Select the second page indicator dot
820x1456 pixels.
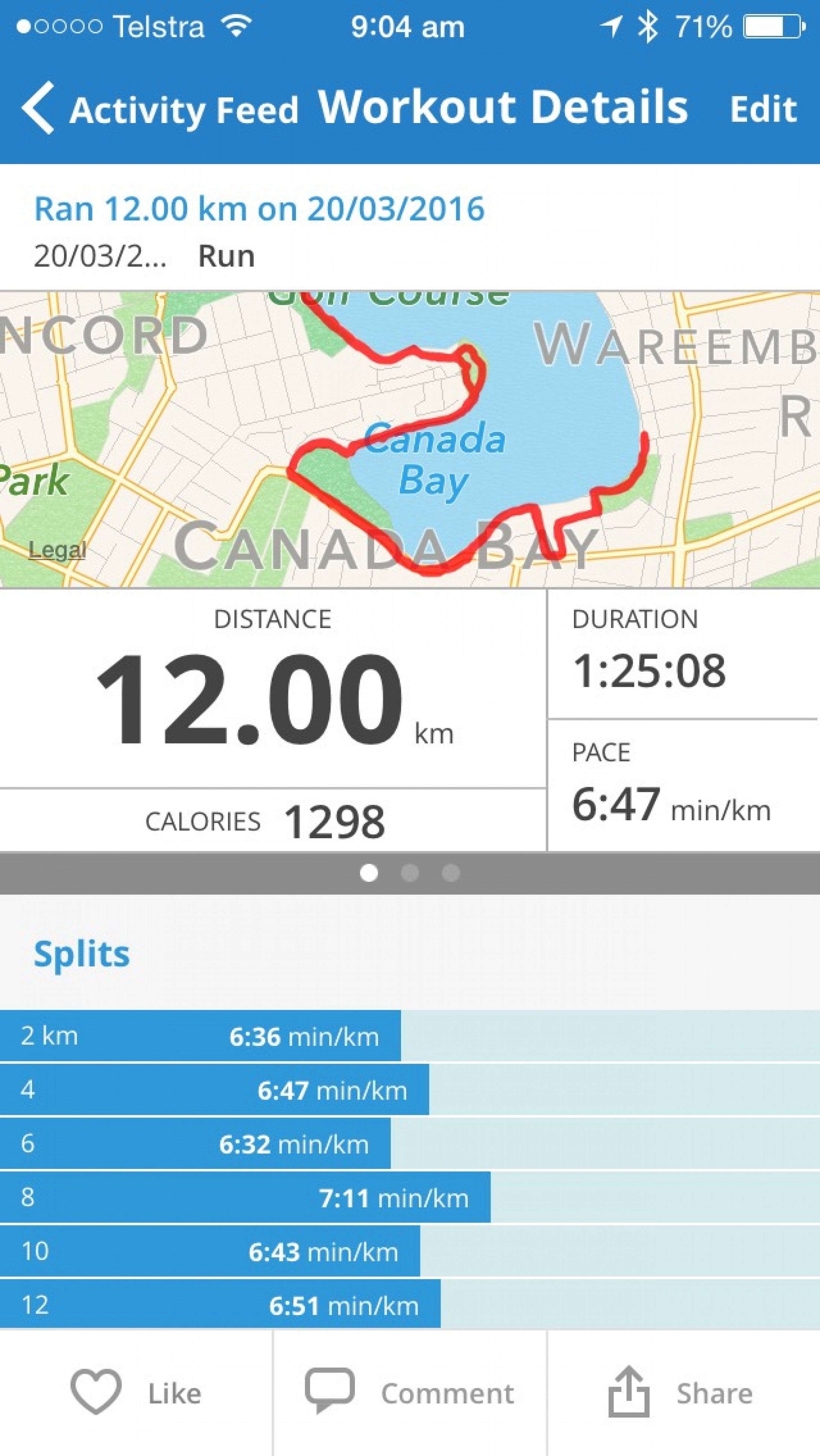pyautogui.click(x=410, y=873)
